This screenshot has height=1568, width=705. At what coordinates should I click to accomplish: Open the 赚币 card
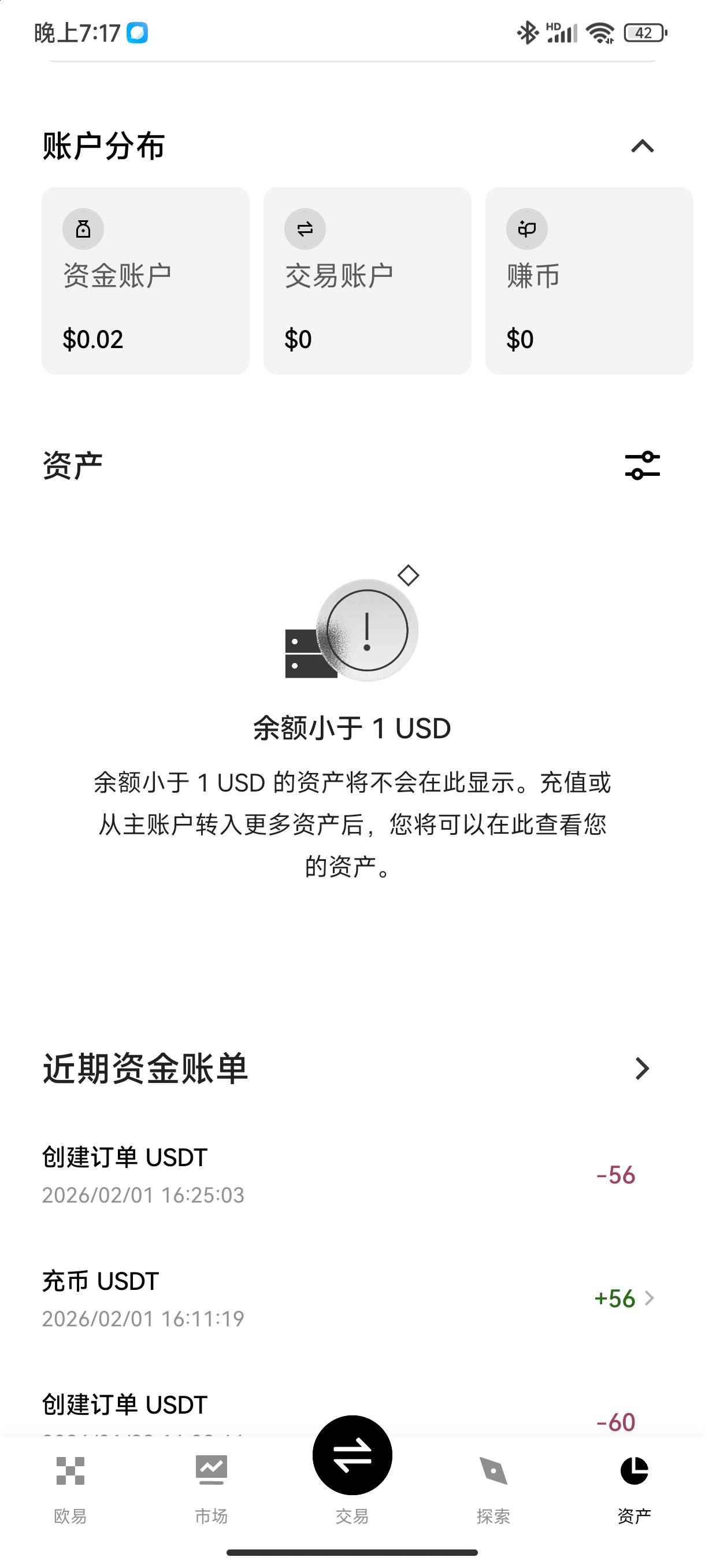coord(588,280)
